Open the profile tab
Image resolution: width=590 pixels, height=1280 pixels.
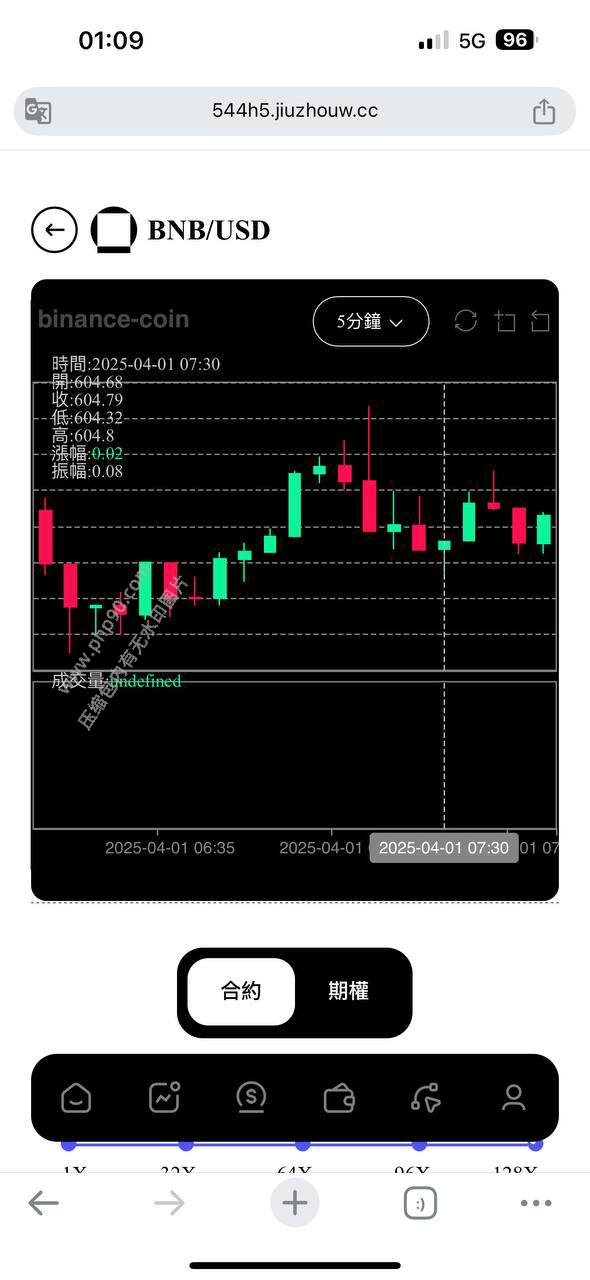pyautogui.click(x=514, y=1098)
